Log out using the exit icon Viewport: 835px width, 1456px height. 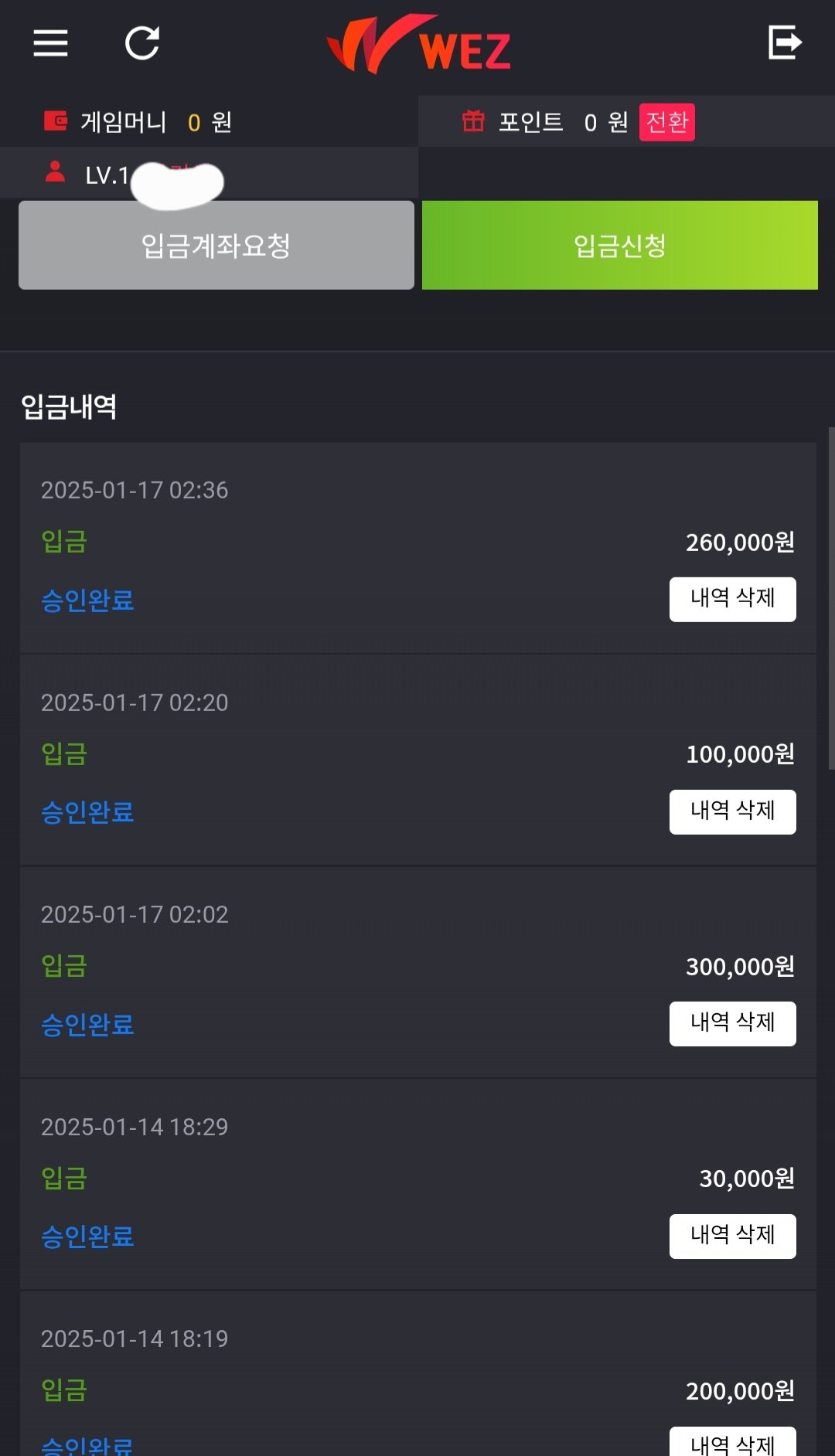[785, 42]
